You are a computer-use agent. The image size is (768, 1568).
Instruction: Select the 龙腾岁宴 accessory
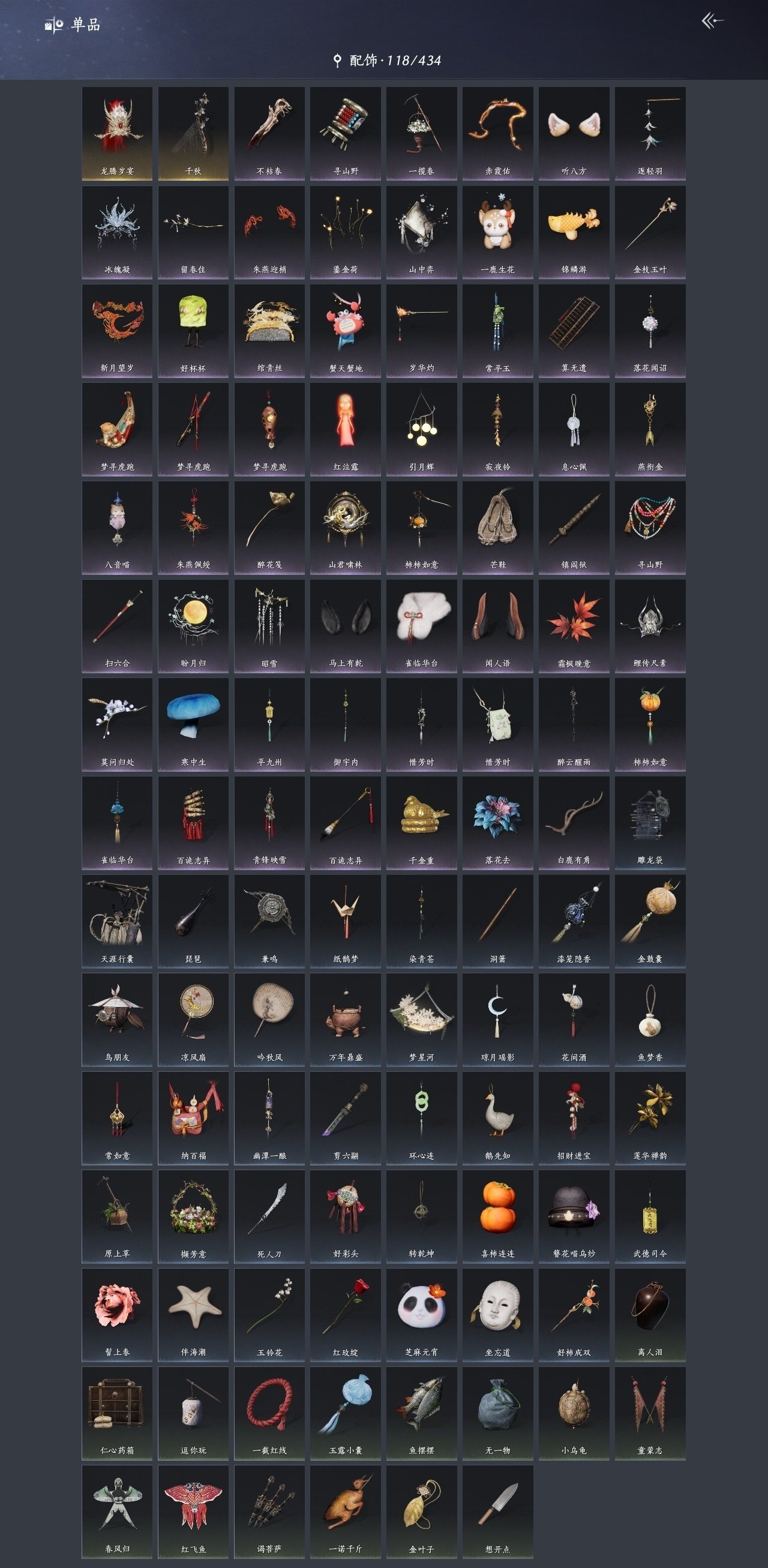tap(117, 133)
